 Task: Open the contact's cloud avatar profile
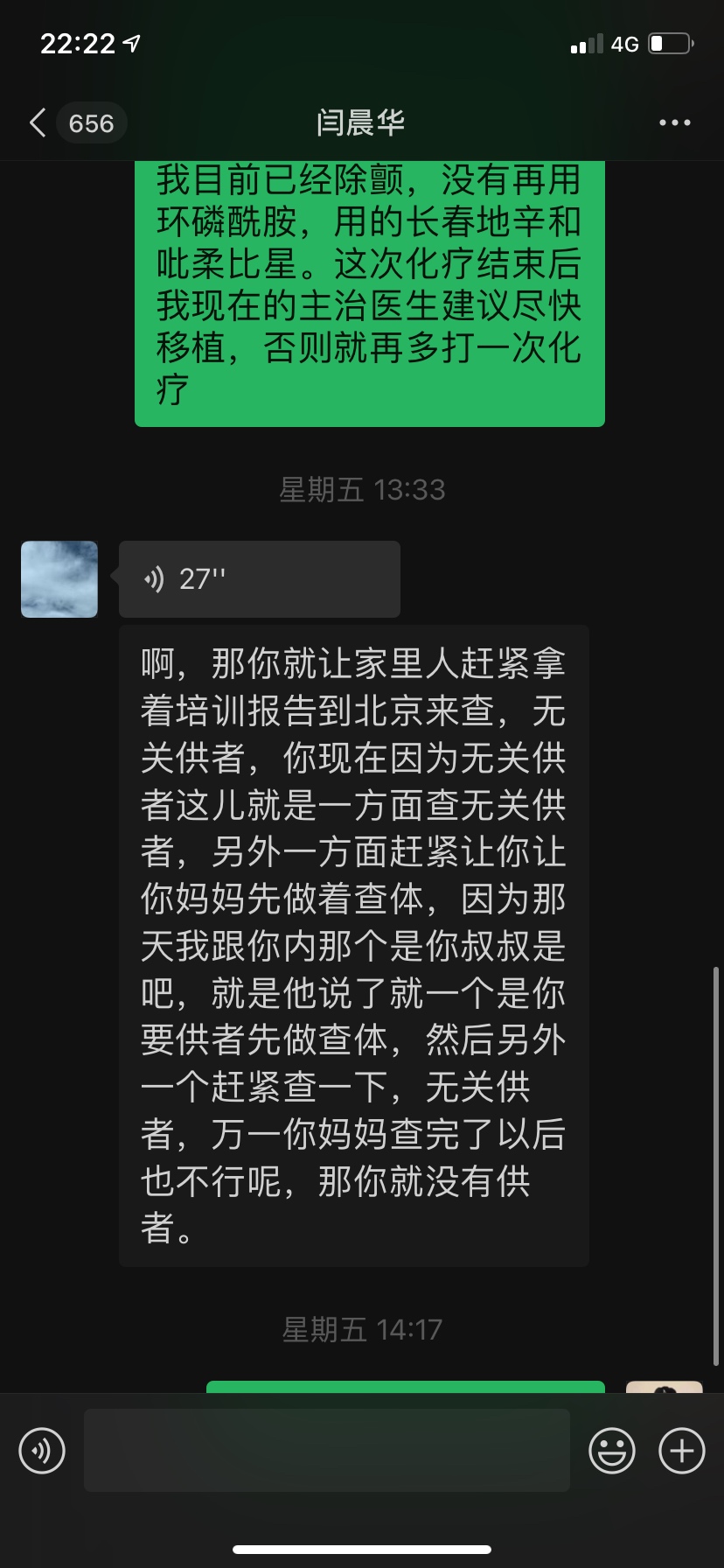59,579
